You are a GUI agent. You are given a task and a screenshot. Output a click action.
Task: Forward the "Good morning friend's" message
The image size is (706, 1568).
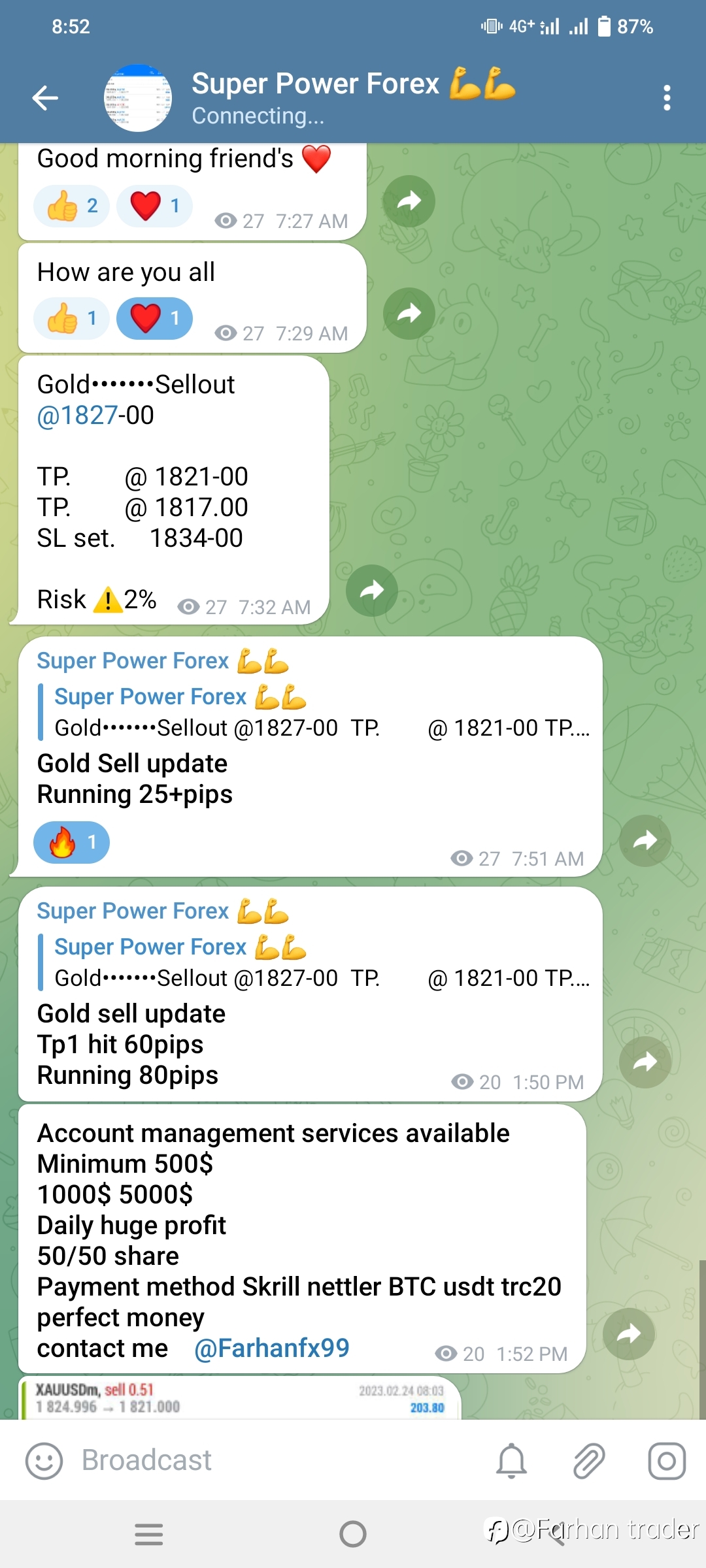point(409,201)
